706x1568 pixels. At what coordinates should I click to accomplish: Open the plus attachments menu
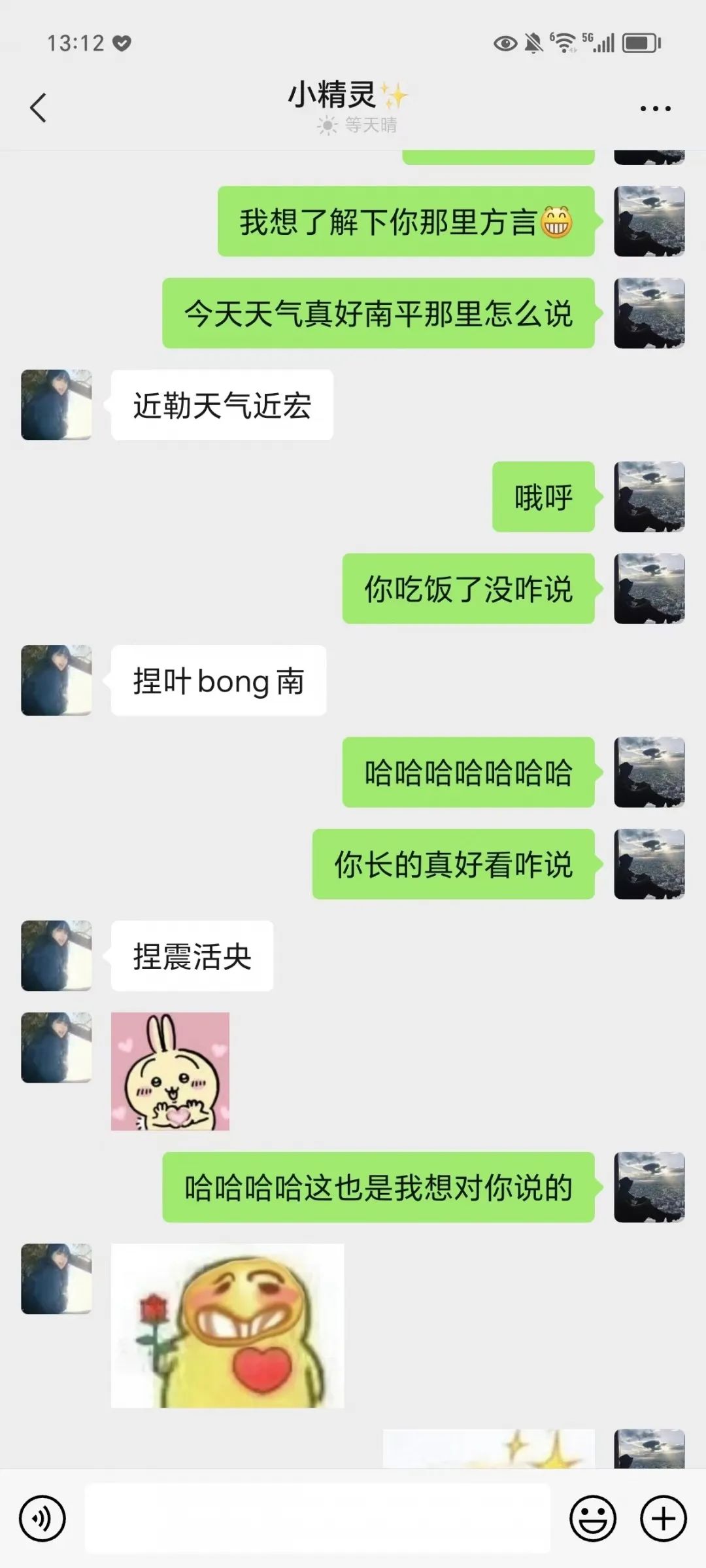(x=663, y=1518)
